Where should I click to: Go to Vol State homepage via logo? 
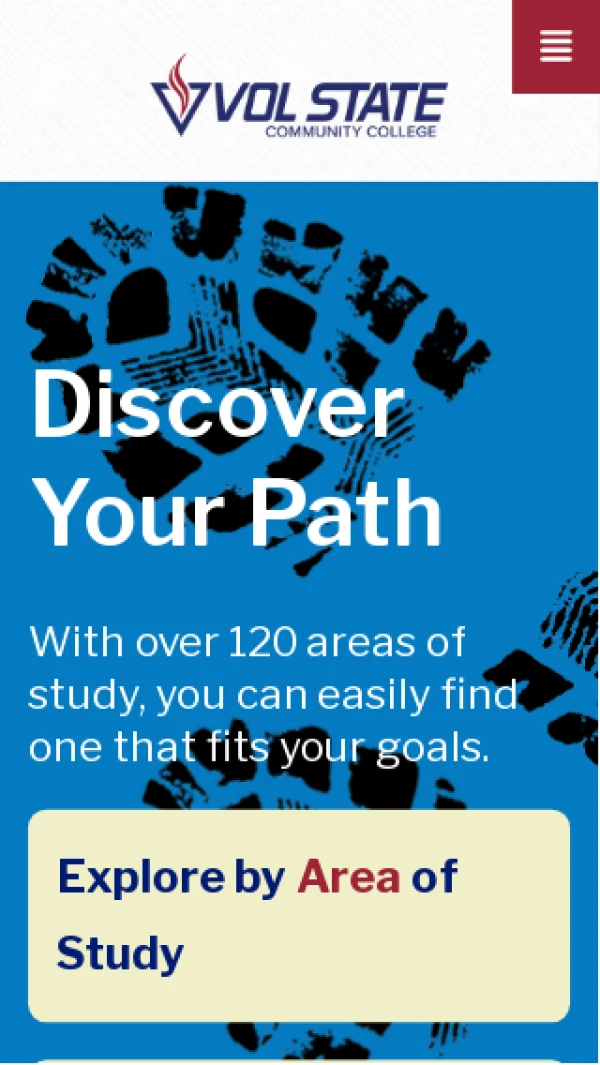298,97
